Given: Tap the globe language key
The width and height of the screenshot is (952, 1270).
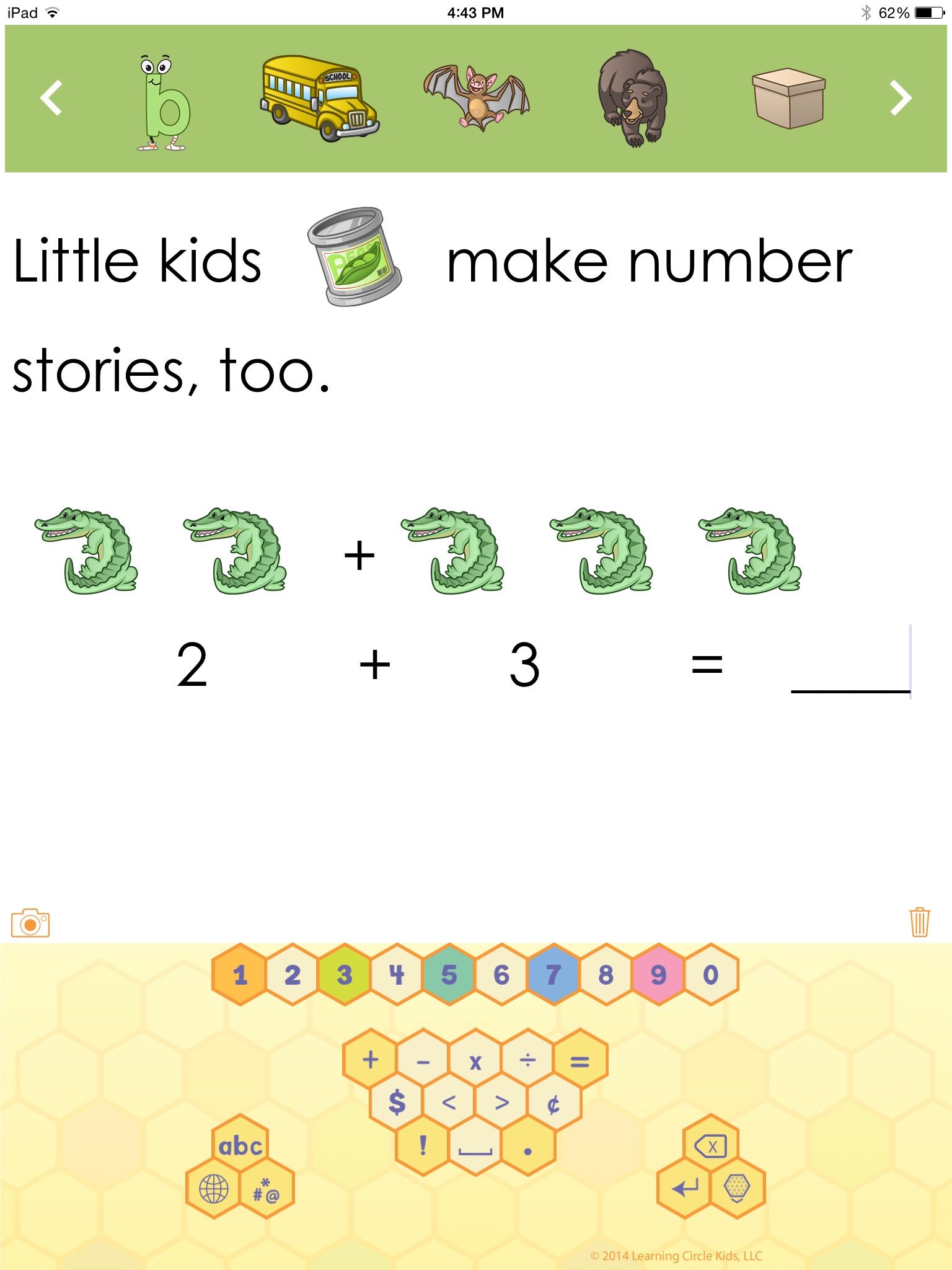Looking at the screenshot, I should tap(214, 1189).
